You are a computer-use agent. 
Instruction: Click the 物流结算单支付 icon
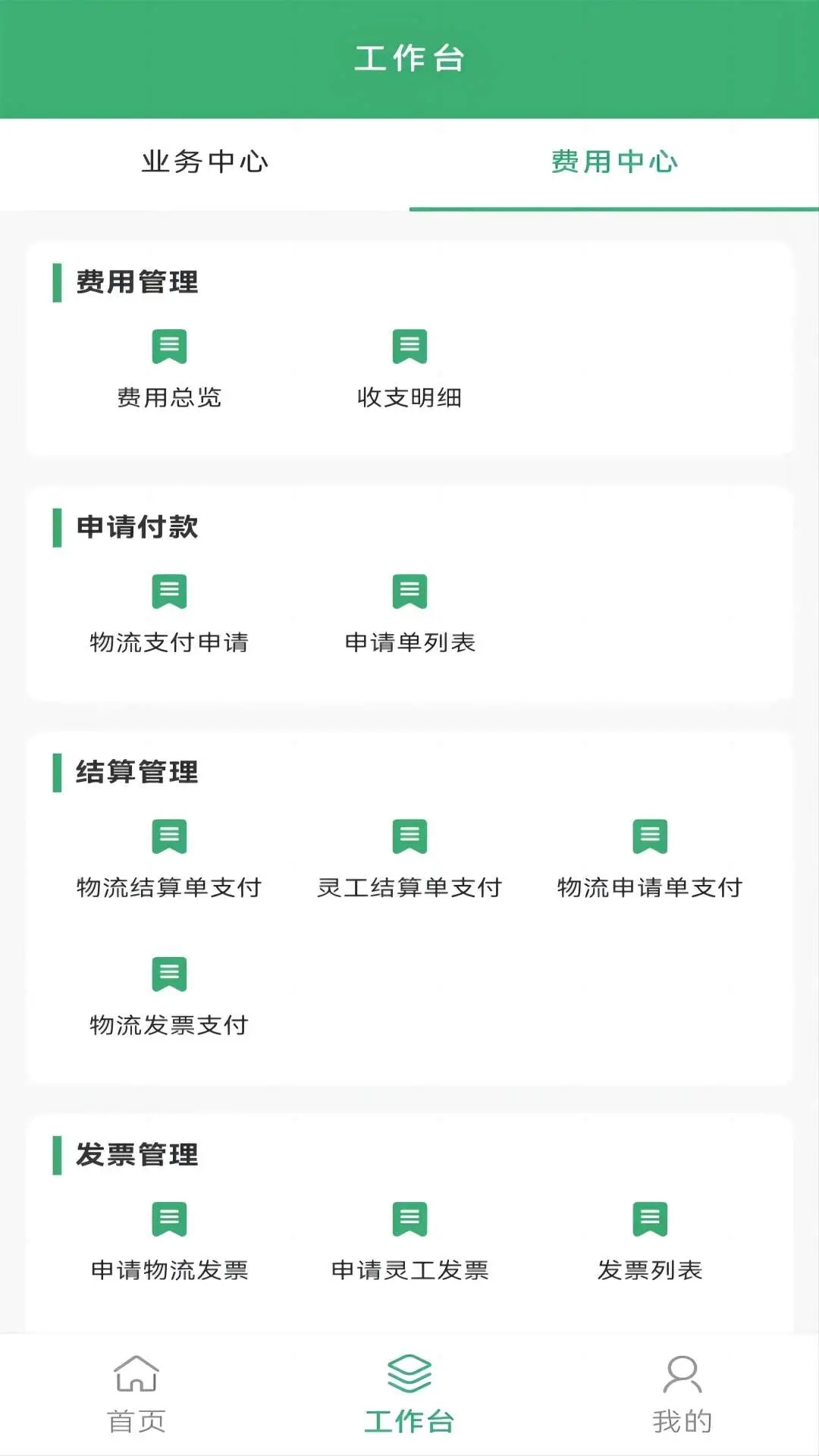pos(168,838)
